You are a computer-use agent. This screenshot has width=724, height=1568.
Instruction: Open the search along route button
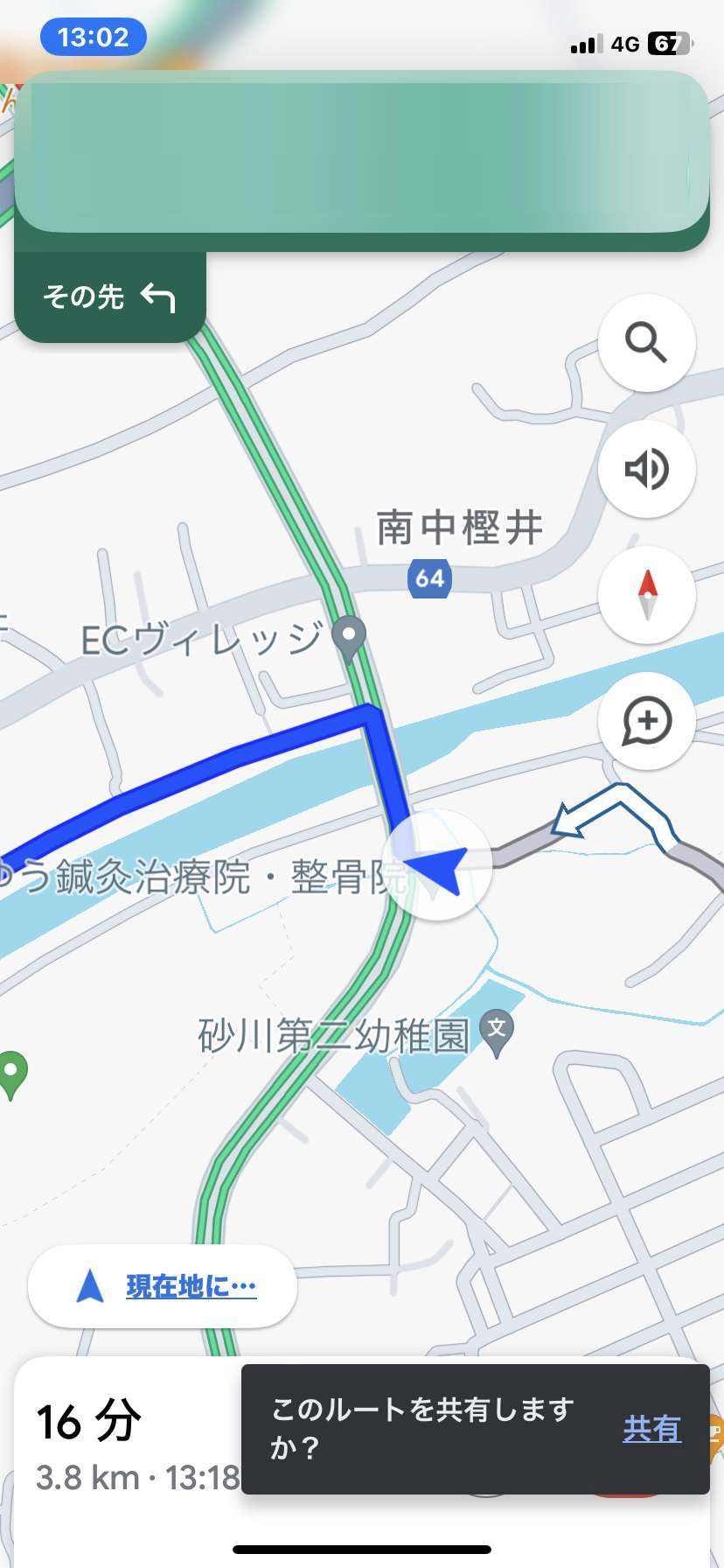646,342
